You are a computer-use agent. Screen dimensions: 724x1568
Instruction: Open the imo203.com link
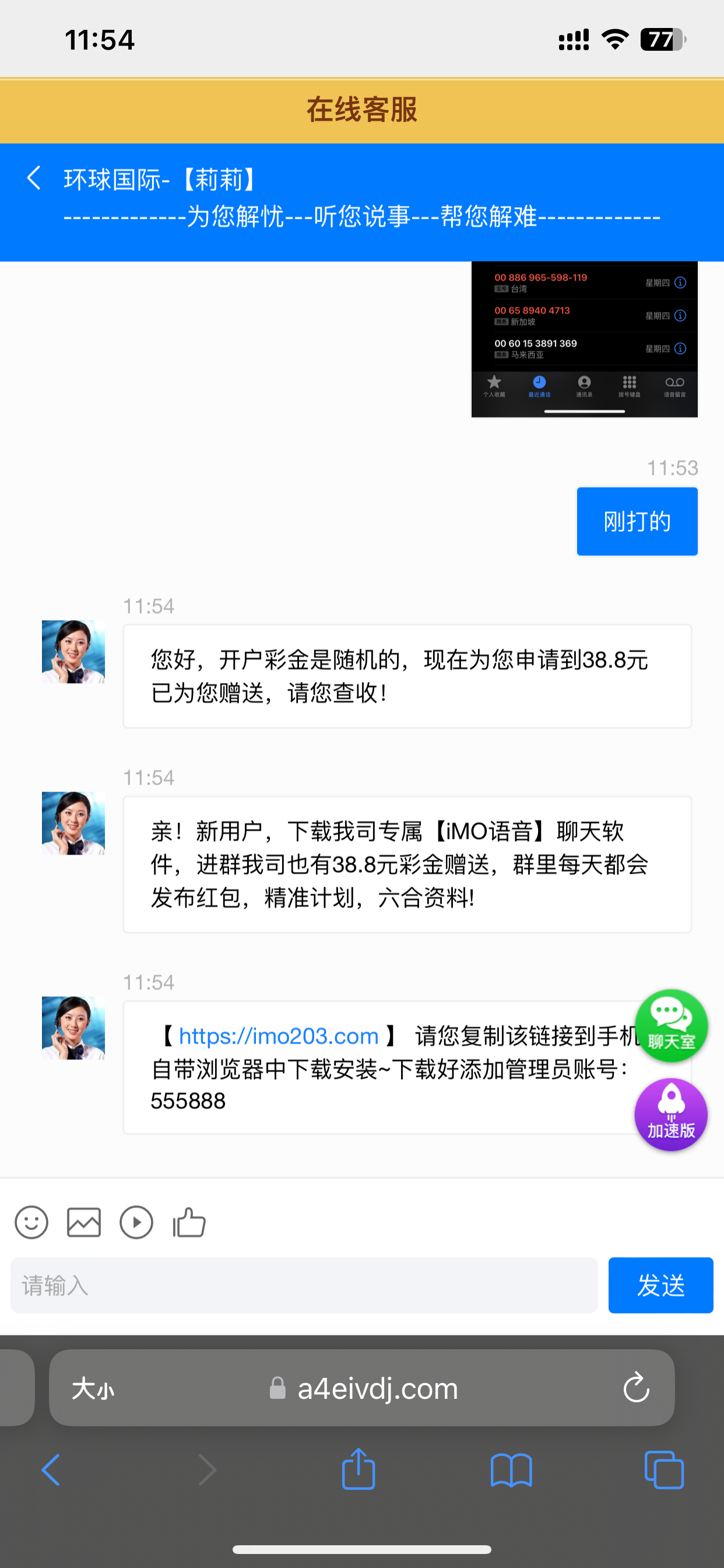[279, 1036]
